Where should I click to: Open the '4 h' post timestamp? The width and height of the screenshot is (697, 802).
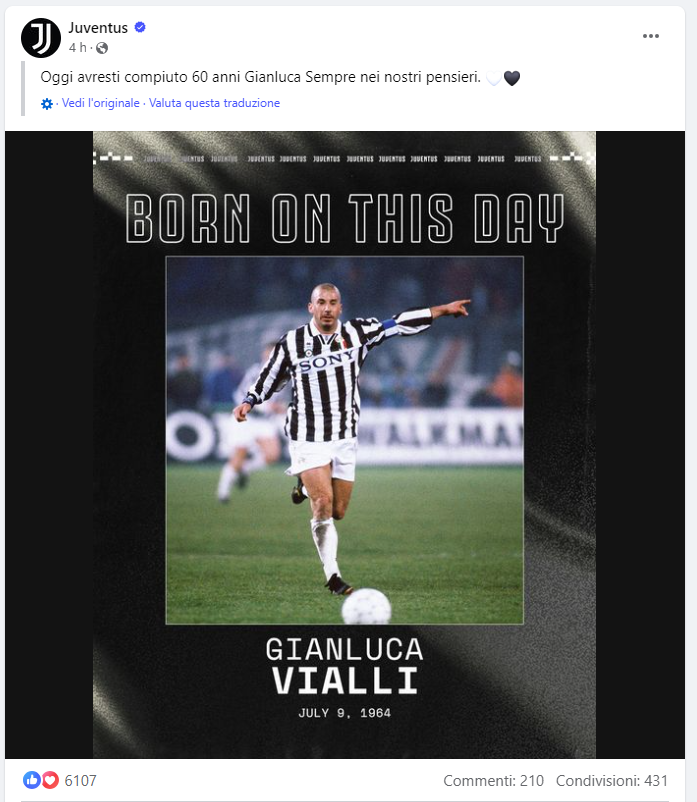76,47
